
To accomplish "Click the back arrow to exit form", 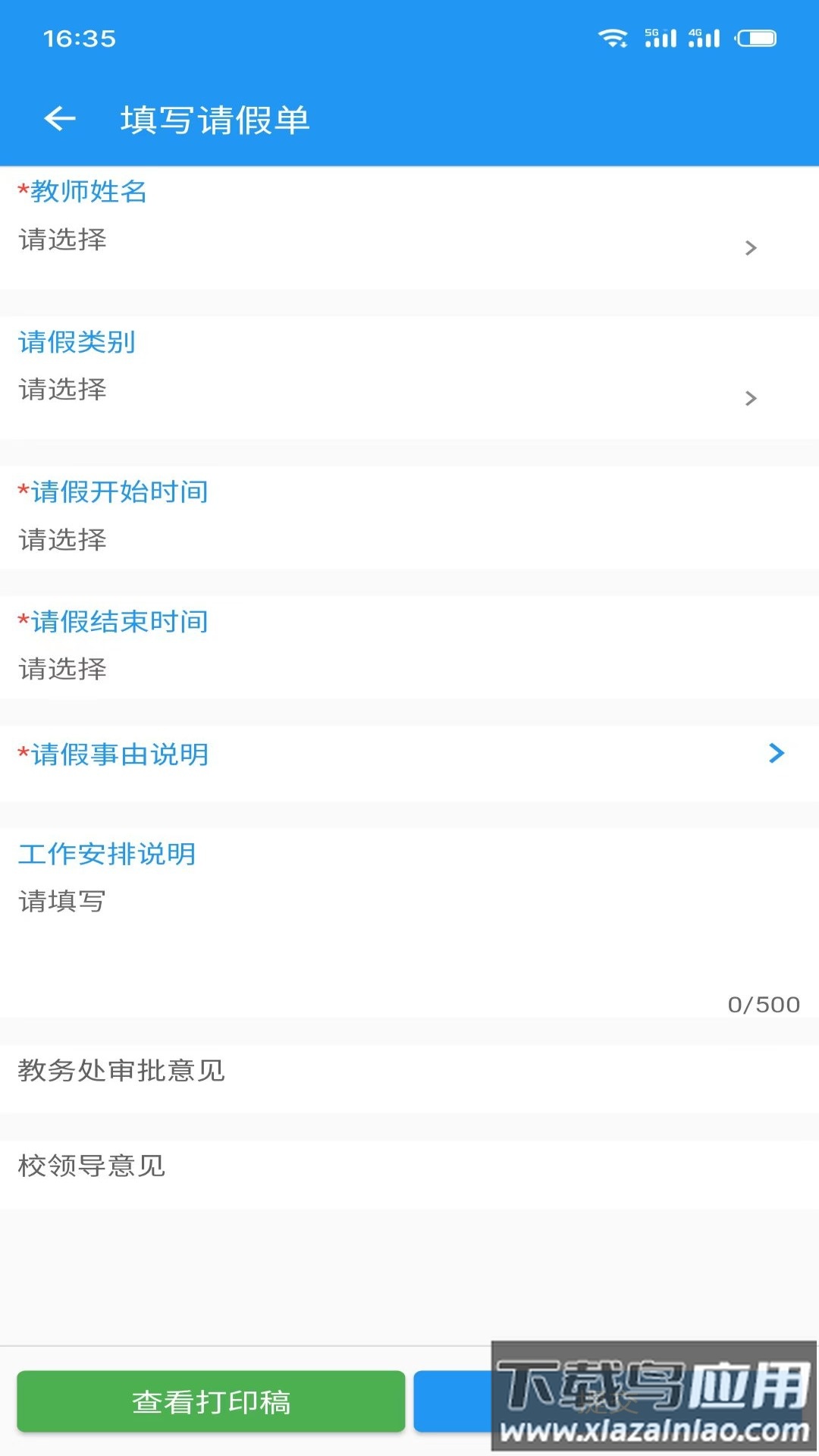I will (59, 119).
